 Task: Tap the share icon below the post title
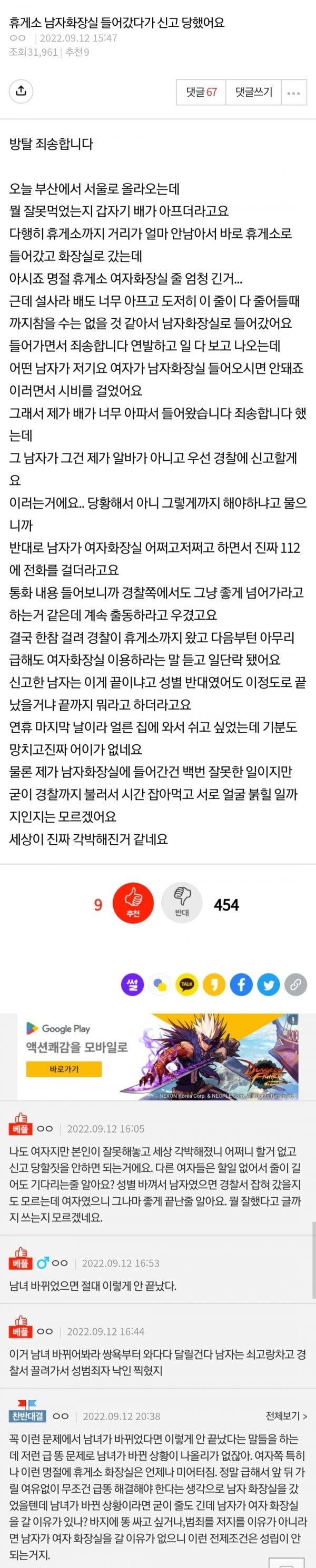pyautogui.click(x=21, y=92)
